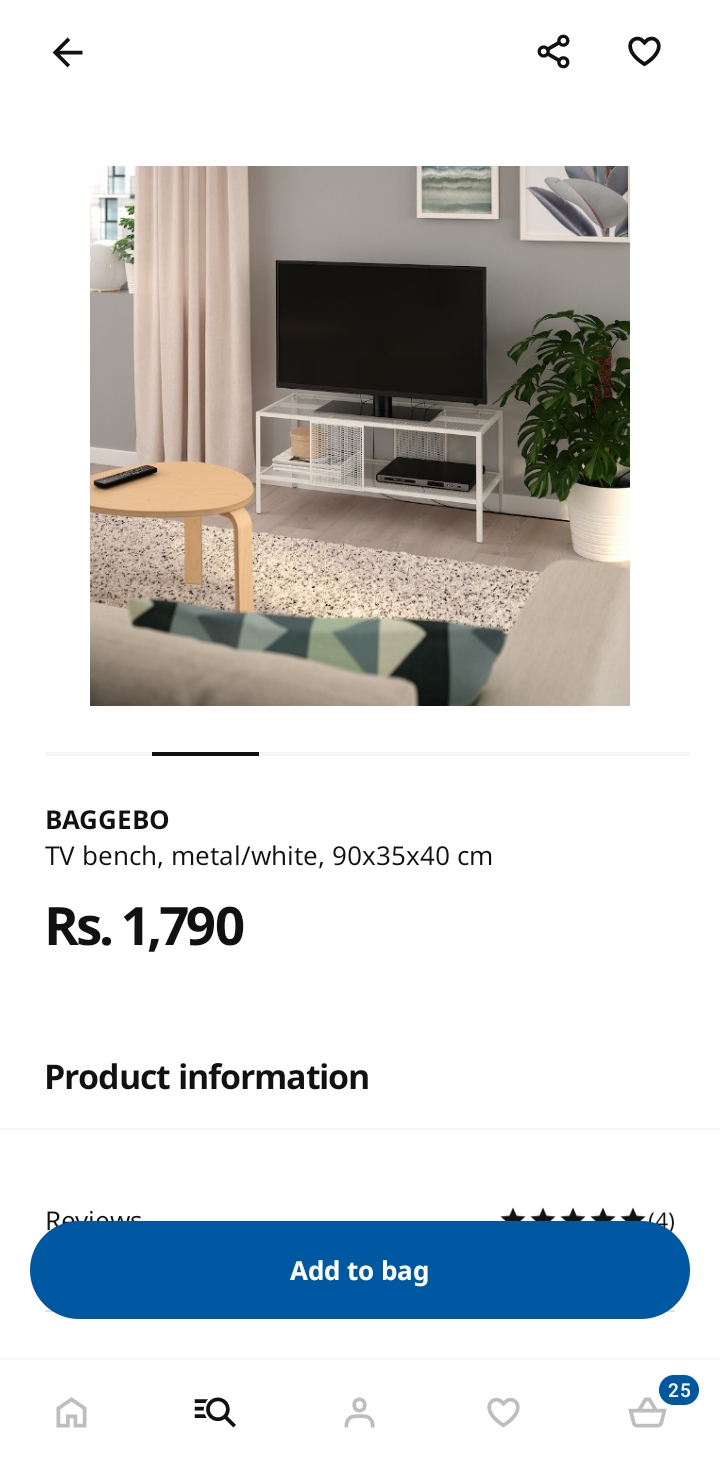Add BAGGEBO to favourites with the heart
Viewport: 720px width, 1465px height.
coord(644,52)
